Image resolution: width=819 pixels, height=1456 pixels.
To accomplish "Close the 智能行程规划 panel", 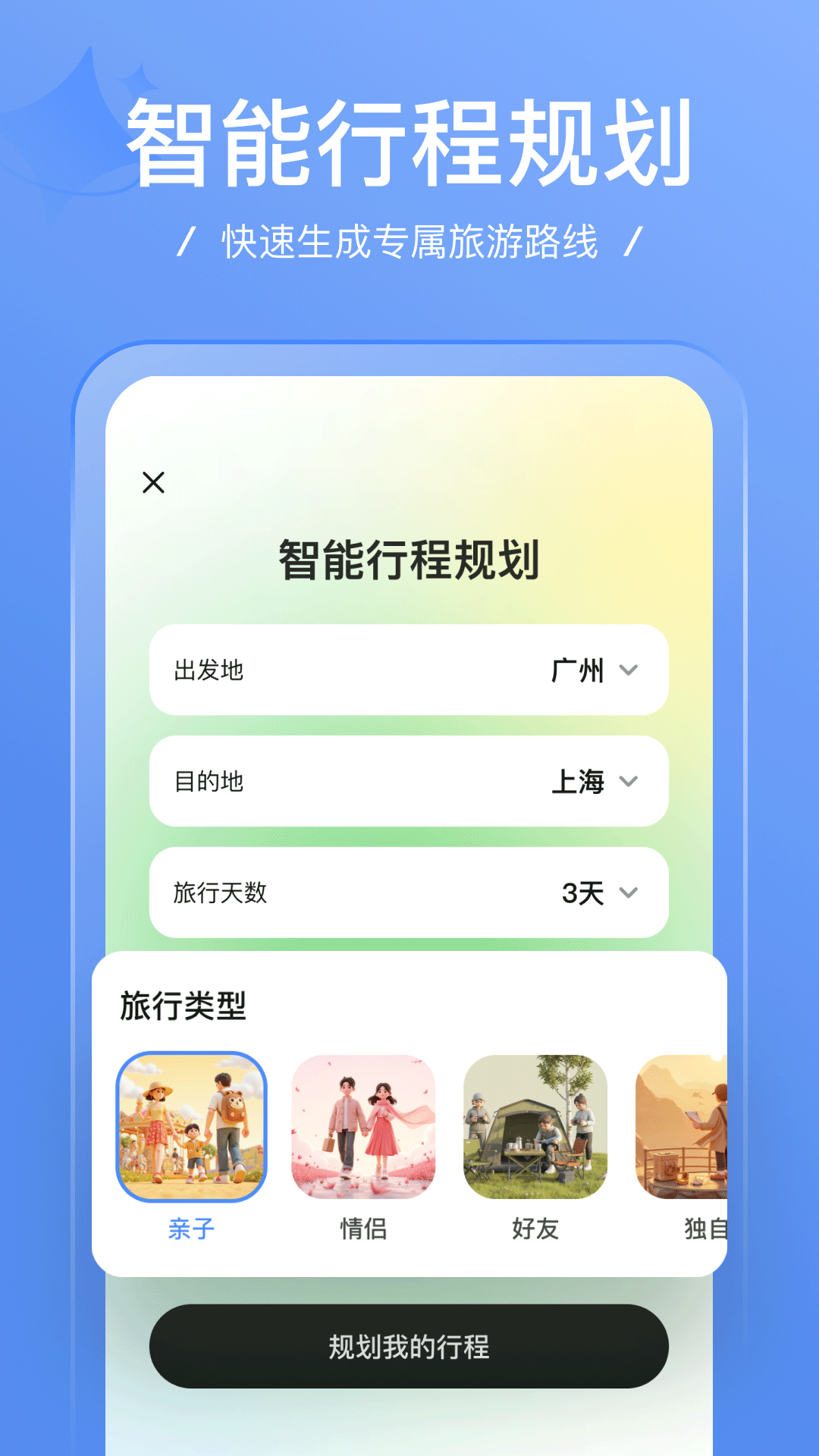I will [x=154, y=482].
